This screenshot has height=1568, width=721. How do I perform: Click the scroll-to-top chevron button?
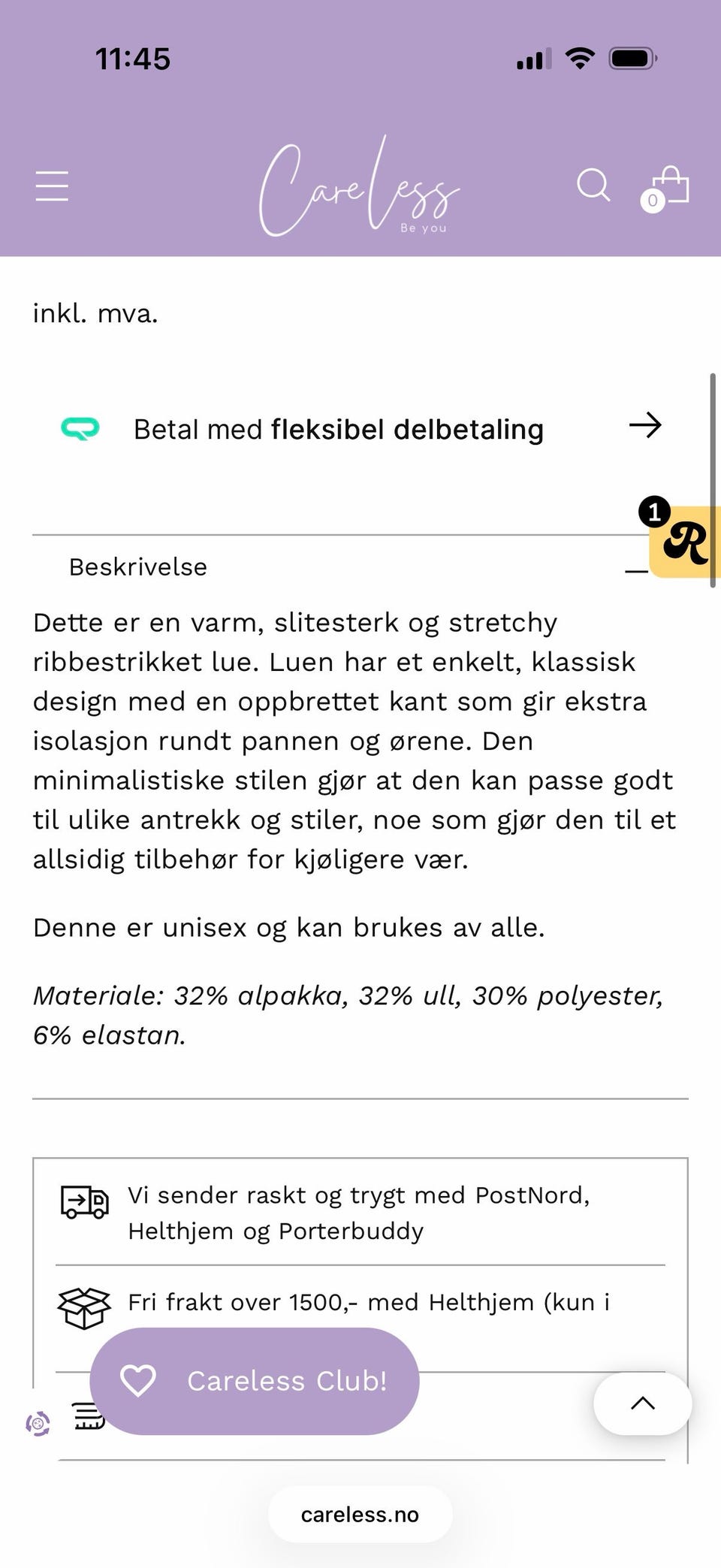[x=642, y=1402]
